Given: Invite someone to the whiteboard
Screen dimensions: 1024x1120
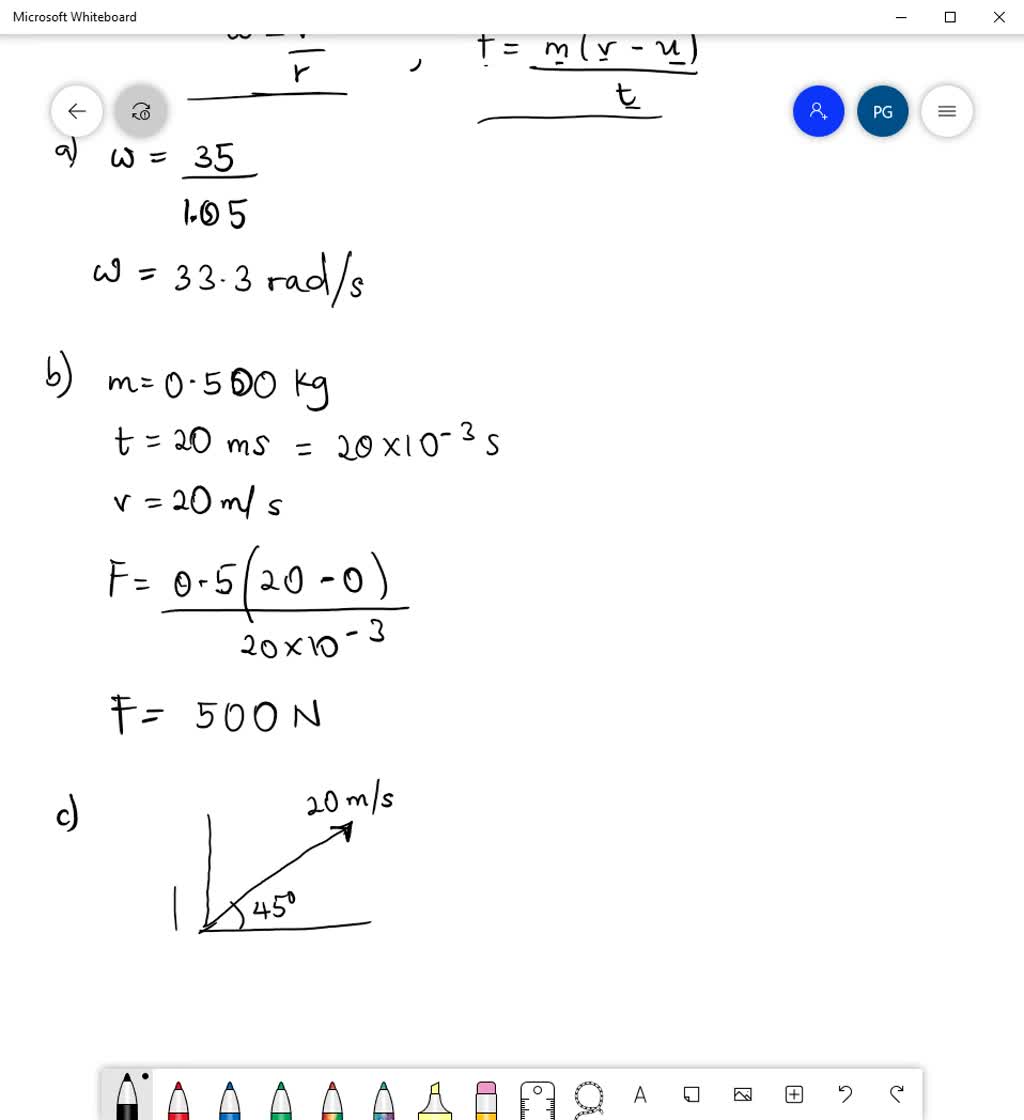Looking at the screenshot, I should pos(819,111).
